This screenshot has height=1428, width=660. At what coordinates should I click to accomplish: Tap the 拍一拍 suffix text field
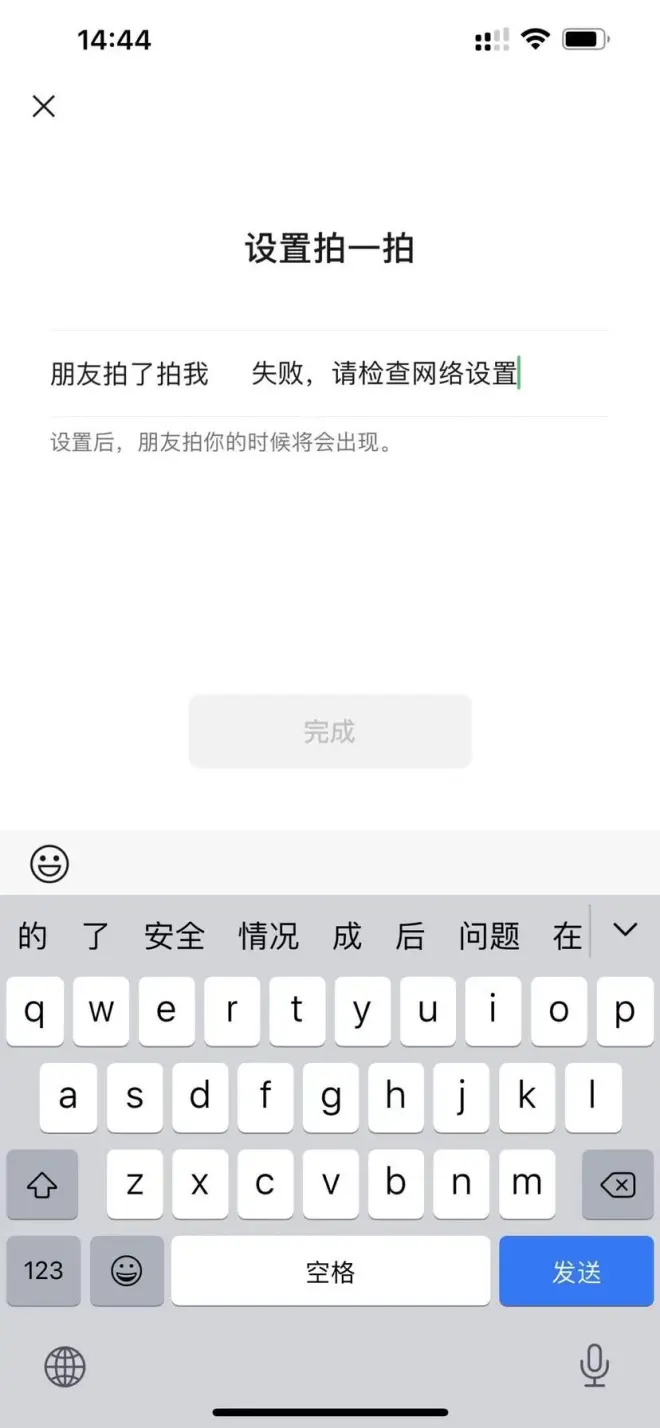tap(400, 375)
